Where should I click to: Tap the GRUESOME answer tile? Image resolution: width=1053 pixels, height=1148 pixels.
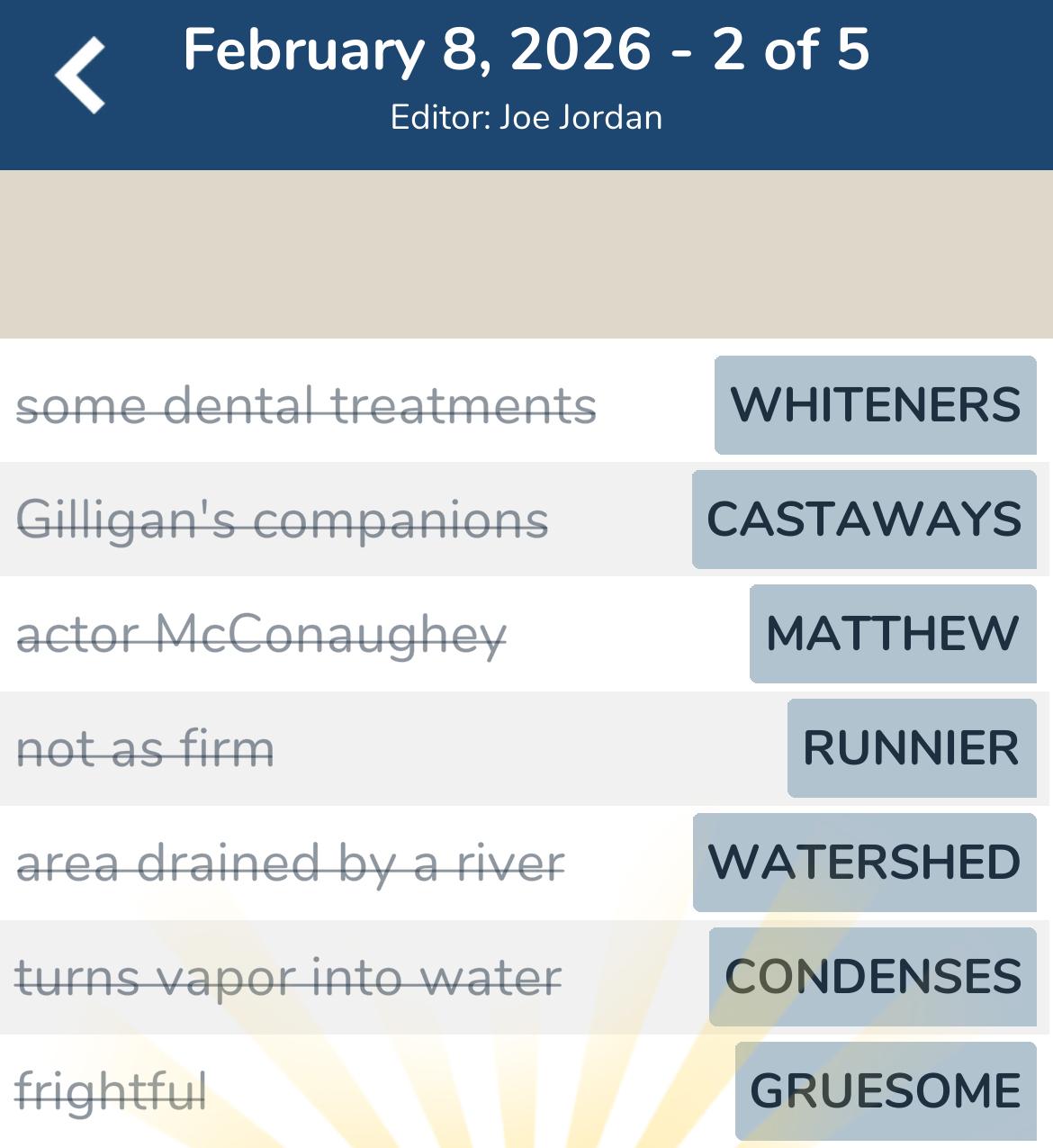[883, 1090]
